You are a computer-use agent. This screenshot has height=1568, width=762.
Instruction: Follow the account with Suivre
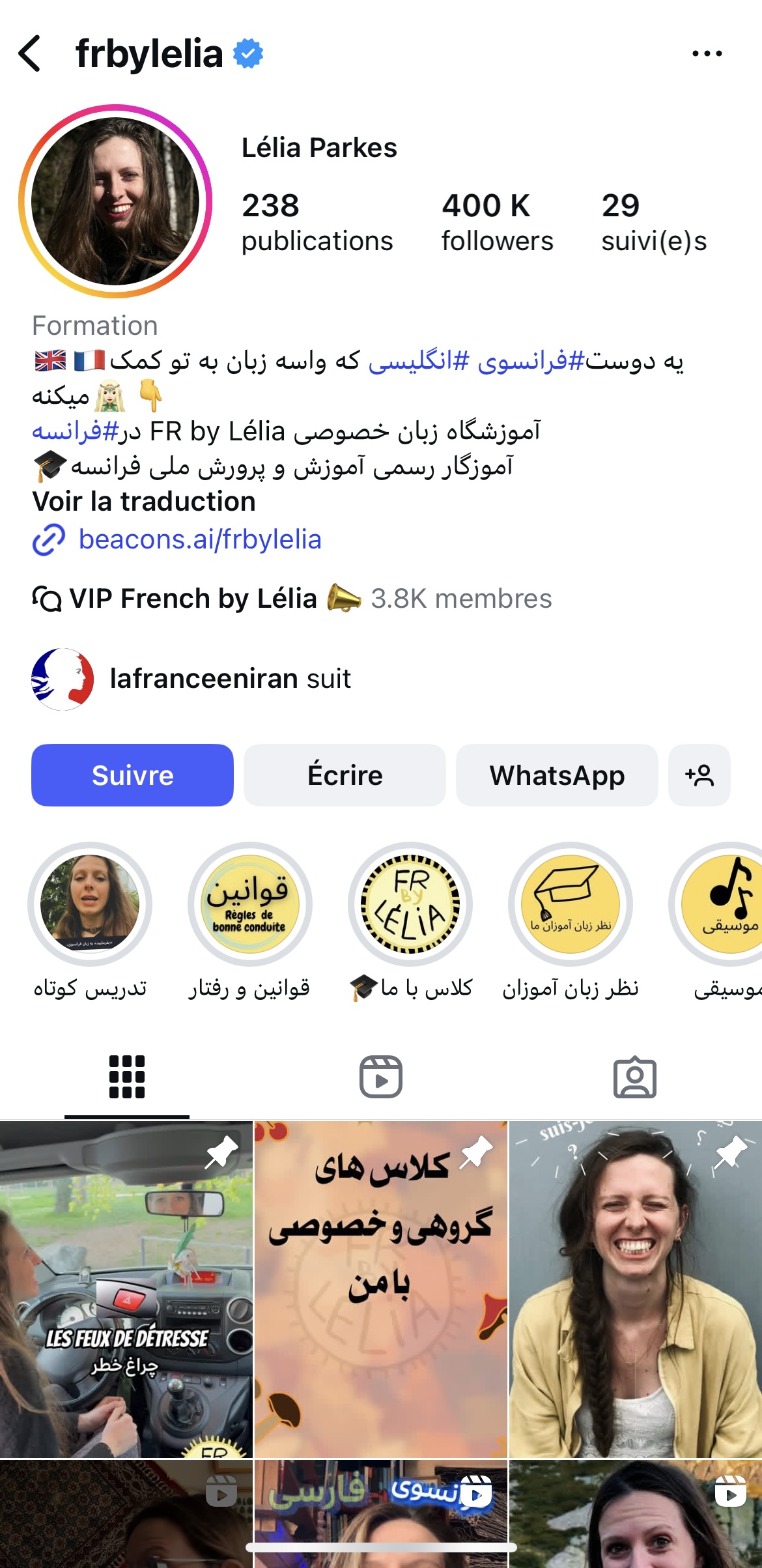(132, 775)
